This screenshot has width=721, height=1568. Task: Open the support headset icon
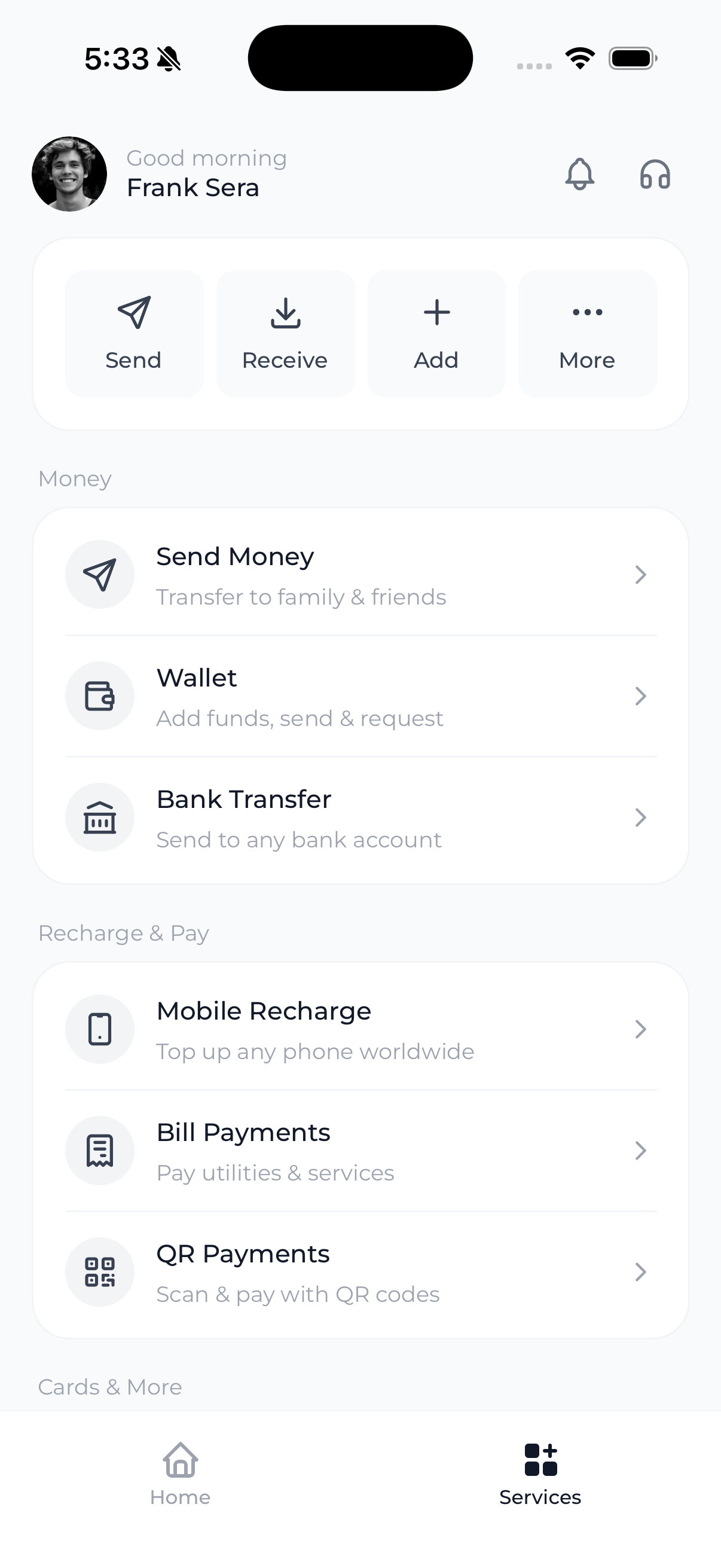(655, 174)
